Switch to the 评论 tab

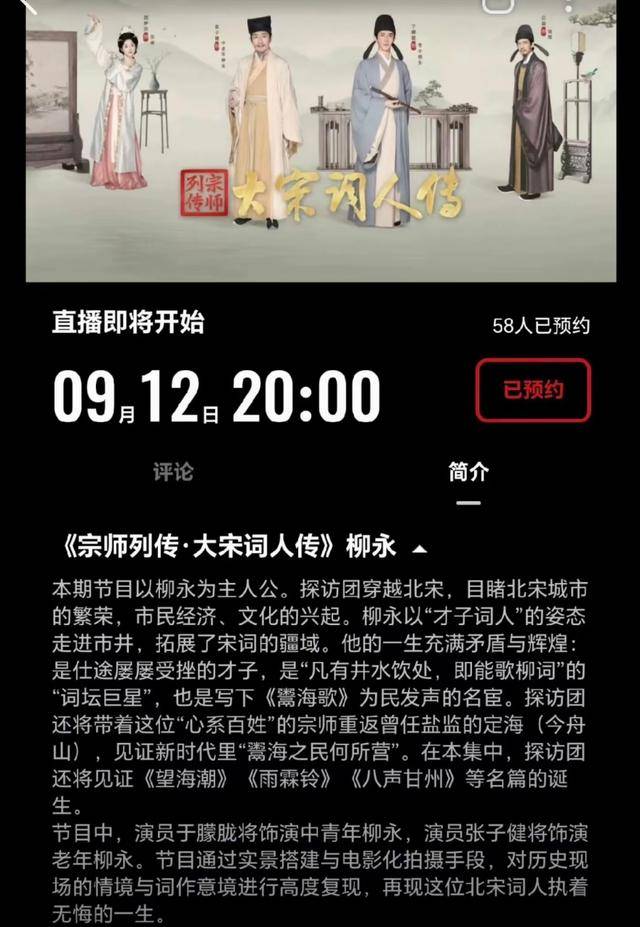pyautogui.click(x=173, y=472)
